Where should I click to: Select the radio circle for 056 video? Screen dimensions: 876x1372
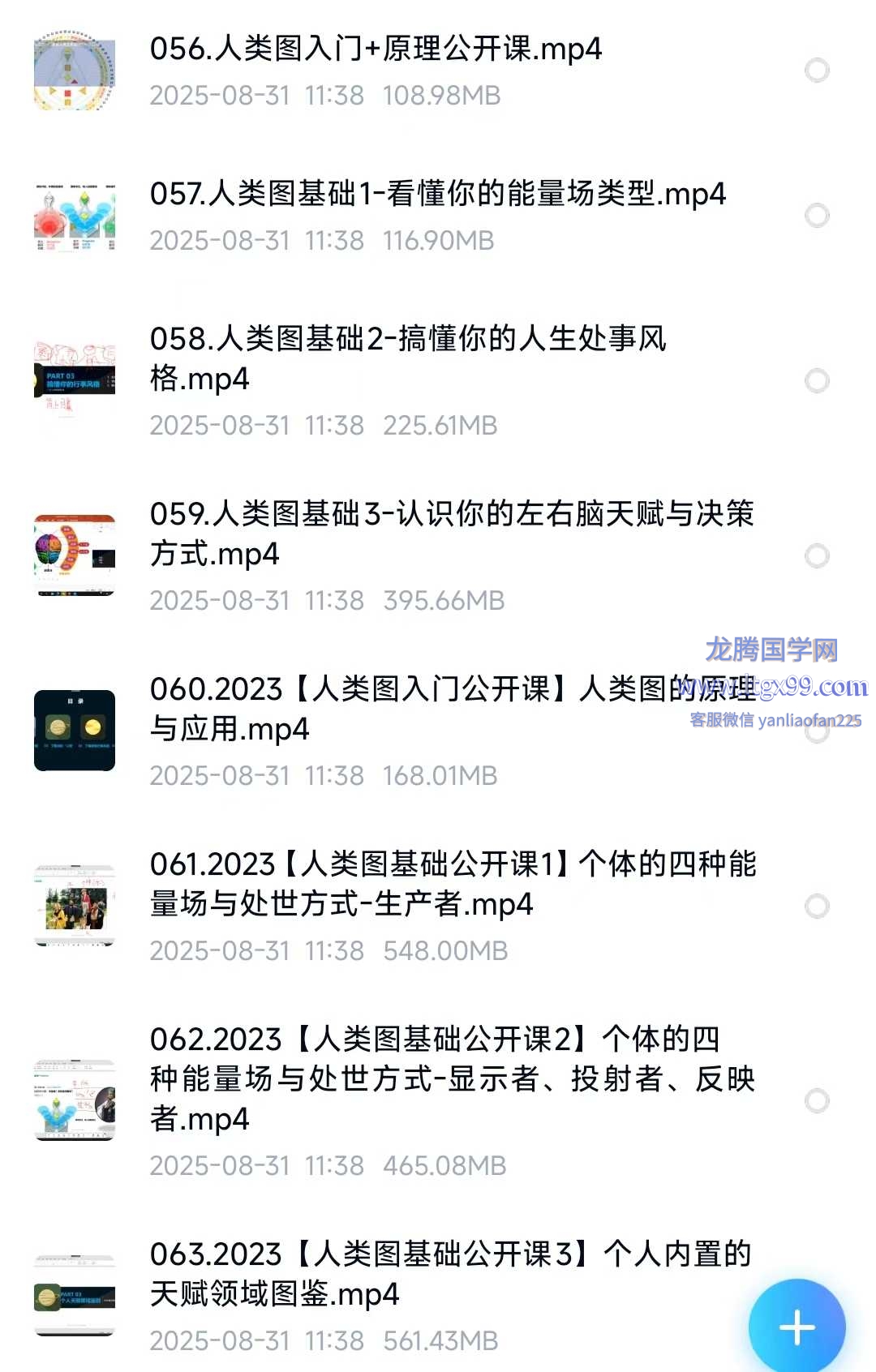(x=817, y=71)
